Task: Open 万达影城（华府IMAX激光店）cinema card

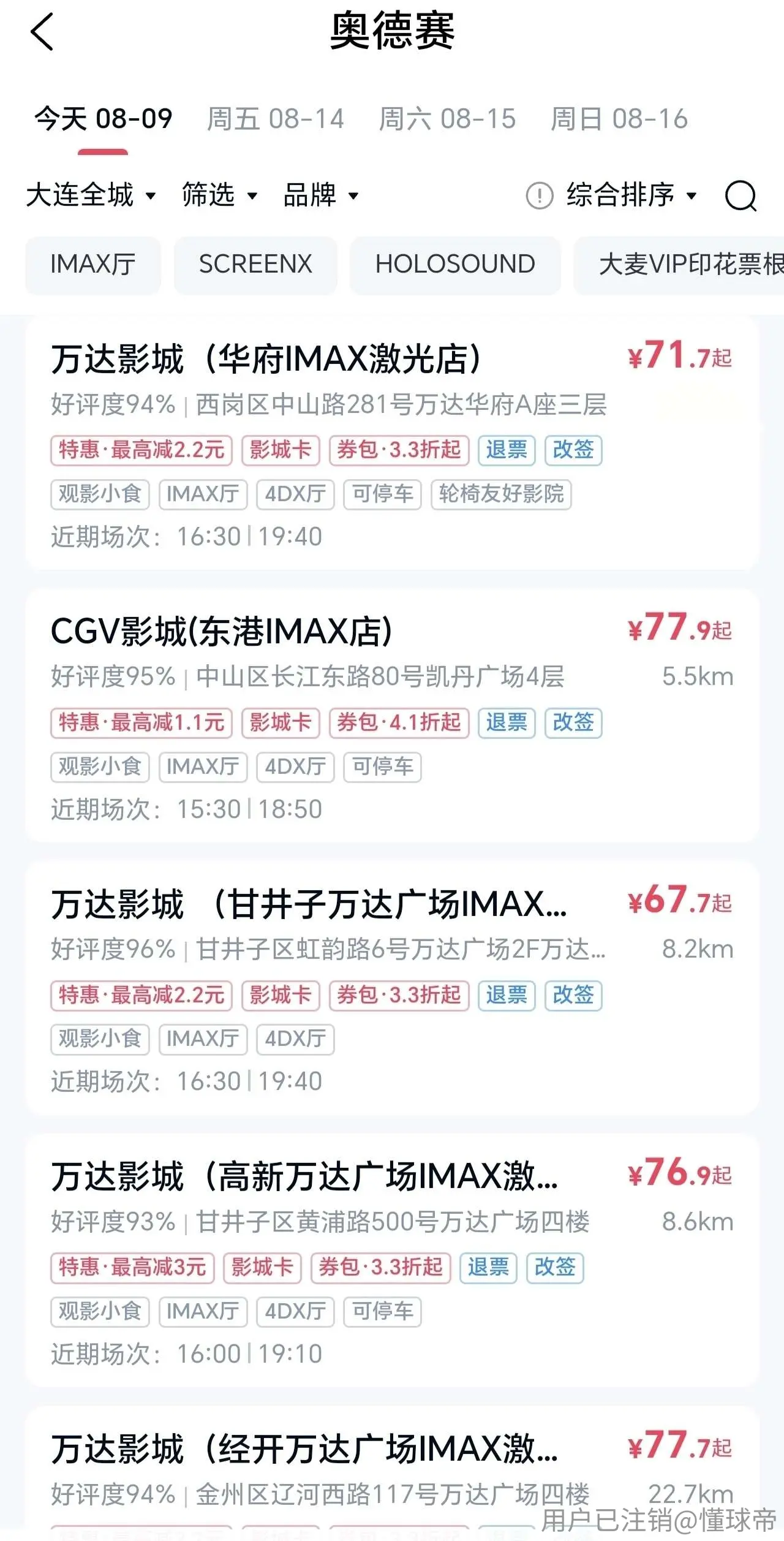Action: coord(392,443)
